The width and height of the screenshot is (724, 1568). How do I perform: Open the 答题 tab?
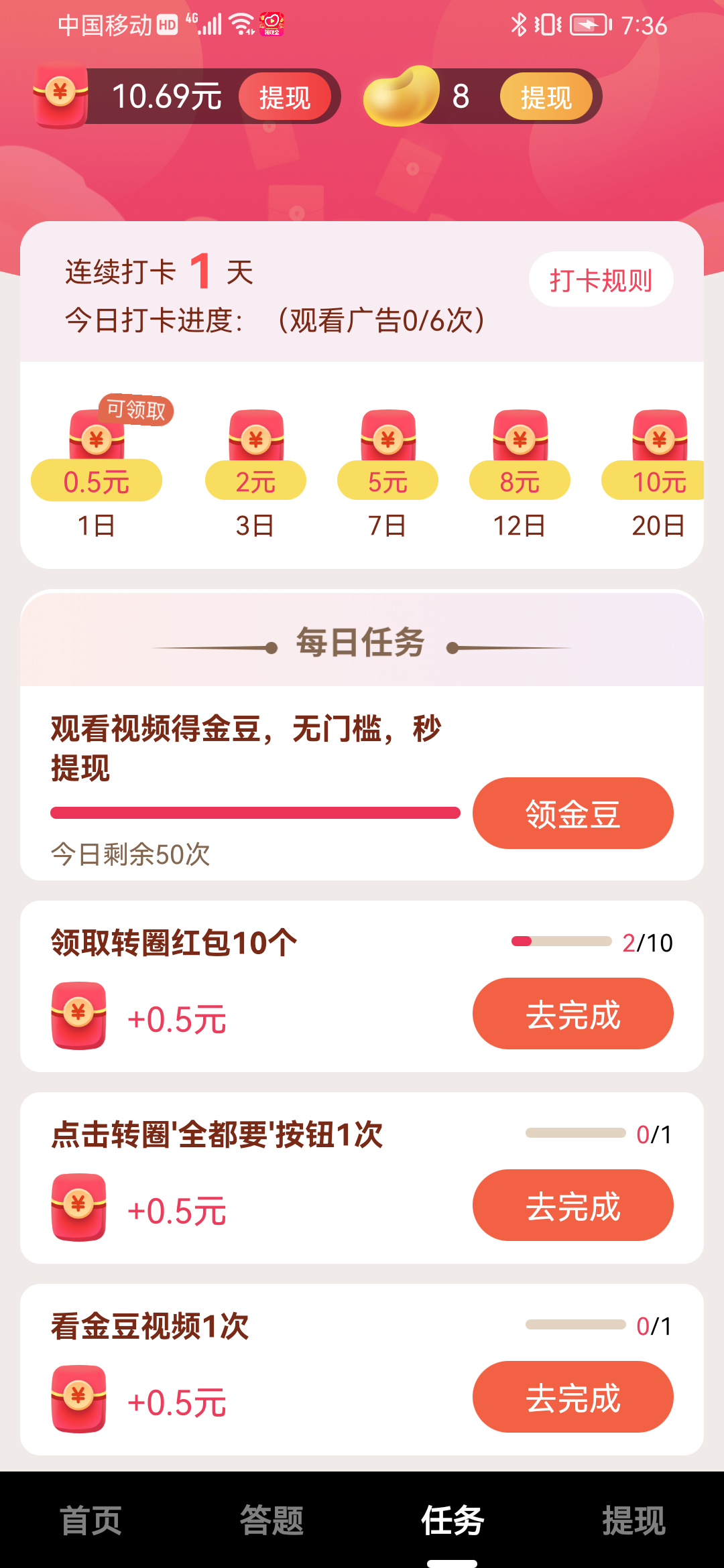click(271, 1522)
